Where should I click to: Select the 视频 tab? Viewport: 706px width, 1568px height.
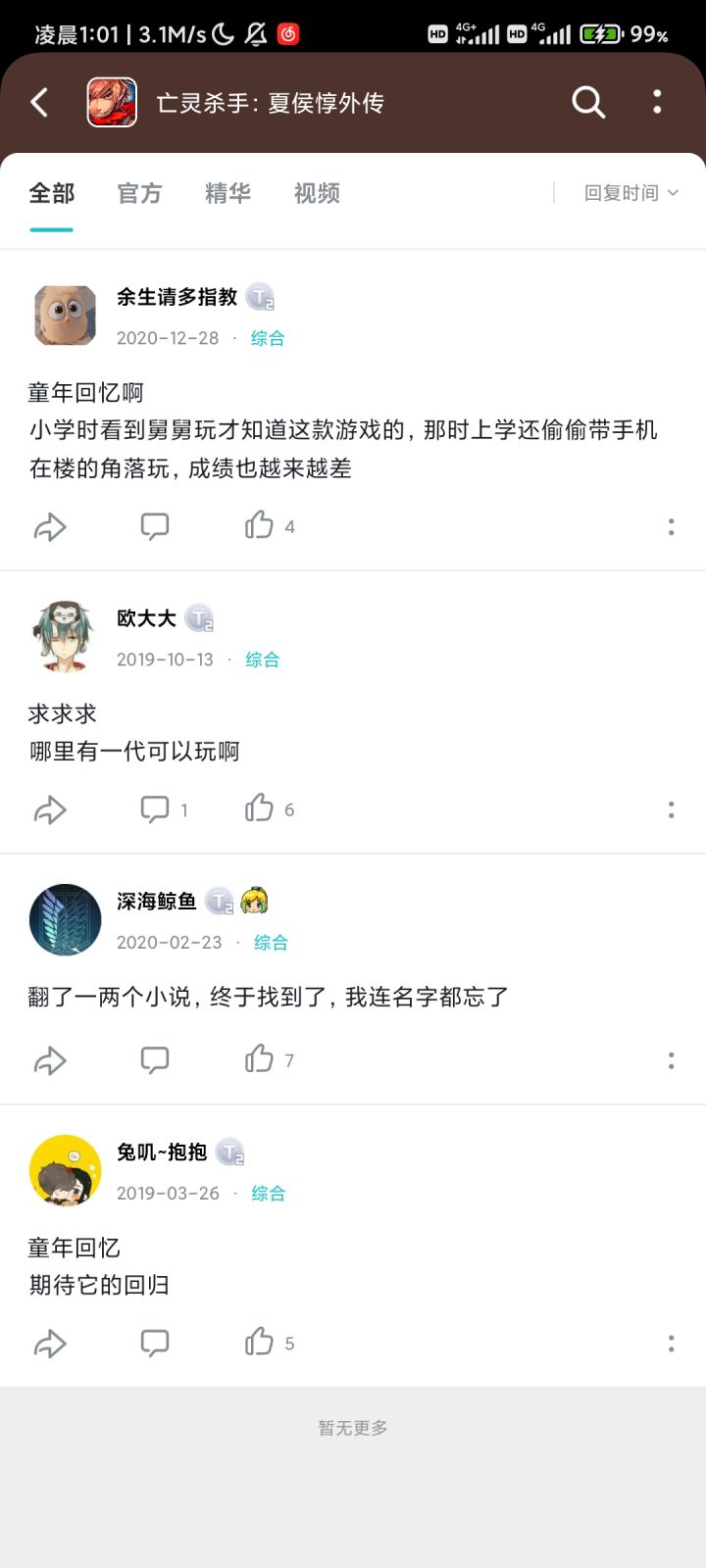point(317,193)
